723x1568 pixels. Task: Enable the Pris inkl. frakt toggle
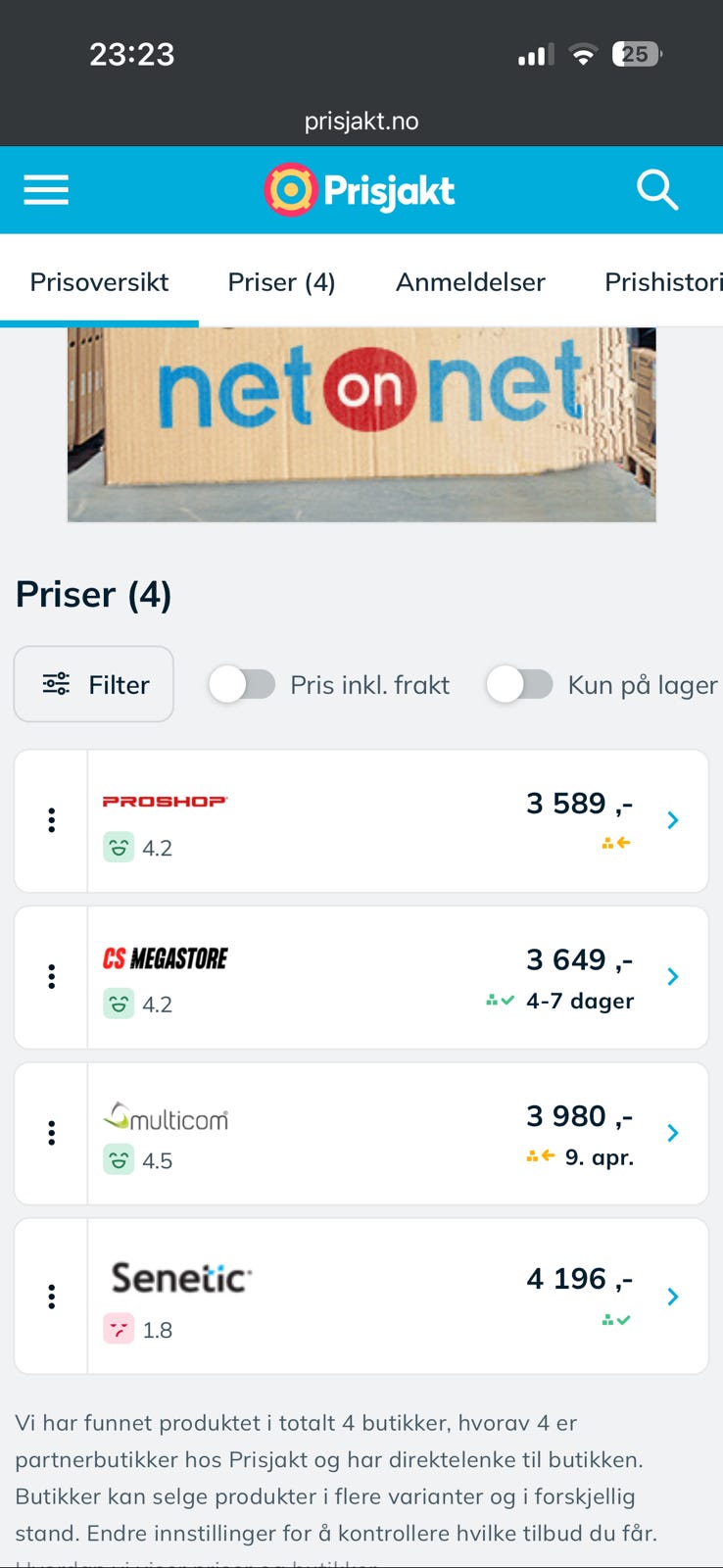pyautogui.click(x=243, y=684)
